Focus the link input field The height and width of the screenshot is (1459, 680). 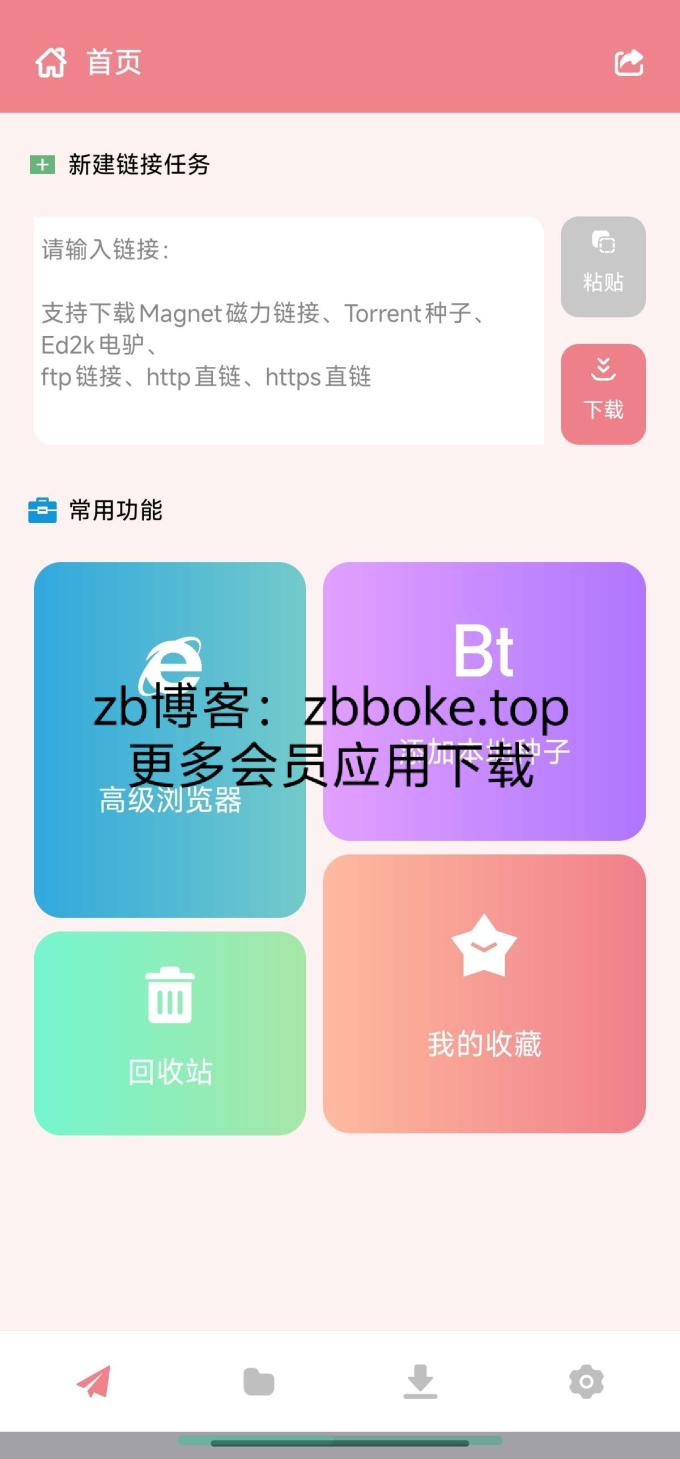point(289,331)
